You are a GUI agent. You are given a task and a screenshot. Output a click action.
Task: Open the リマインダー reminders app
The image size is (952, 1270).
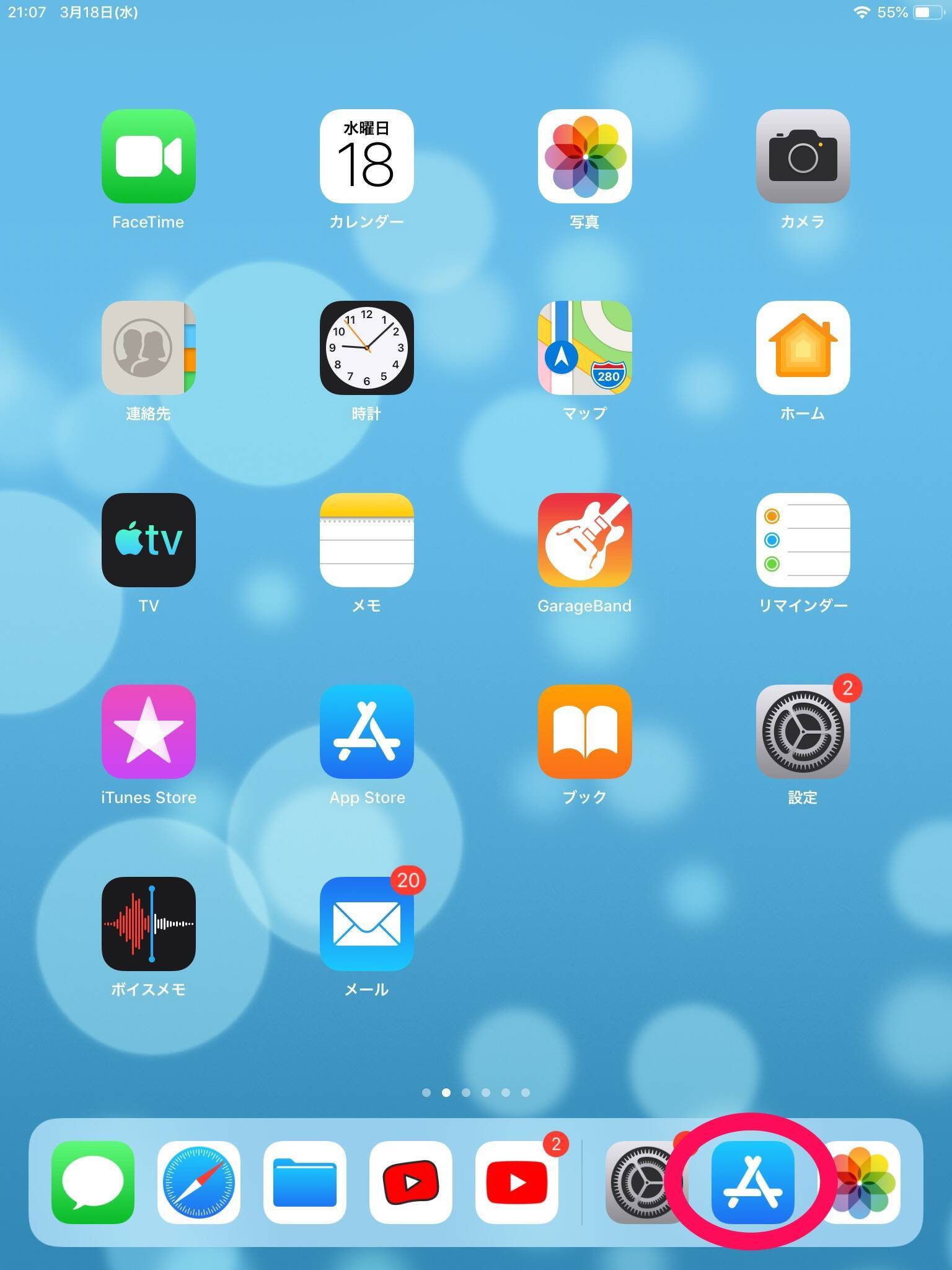[x=803, y=540]
